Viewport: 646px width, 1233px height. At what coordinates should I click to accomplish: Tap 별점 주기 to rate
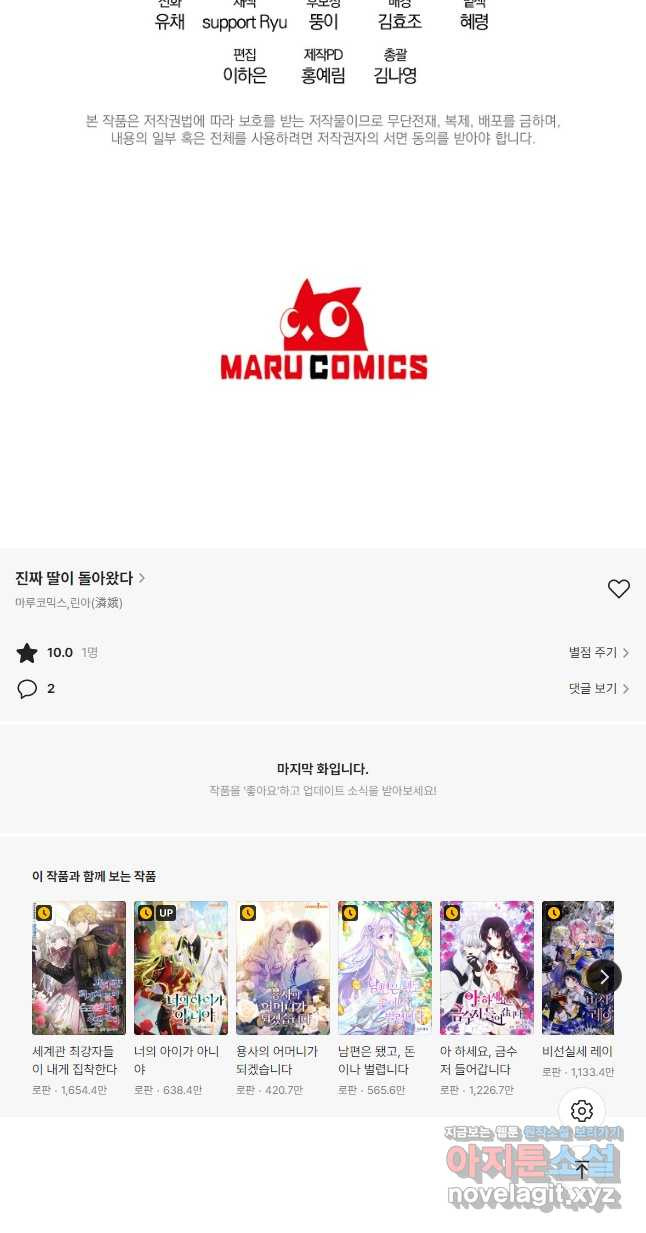click(598, 653)
